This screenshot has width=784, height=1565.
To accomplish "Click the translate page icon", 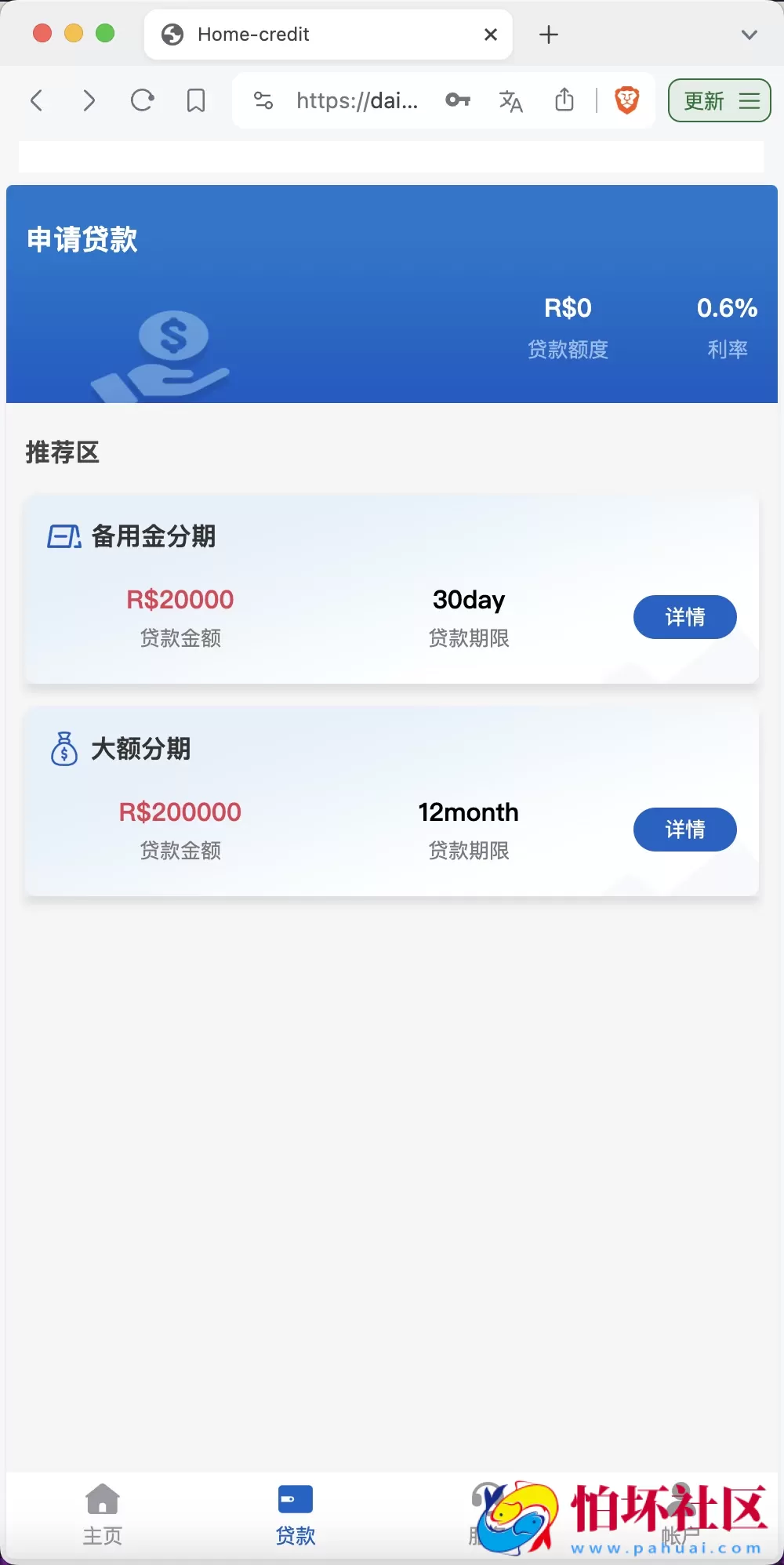I will (x=510, y=100).
